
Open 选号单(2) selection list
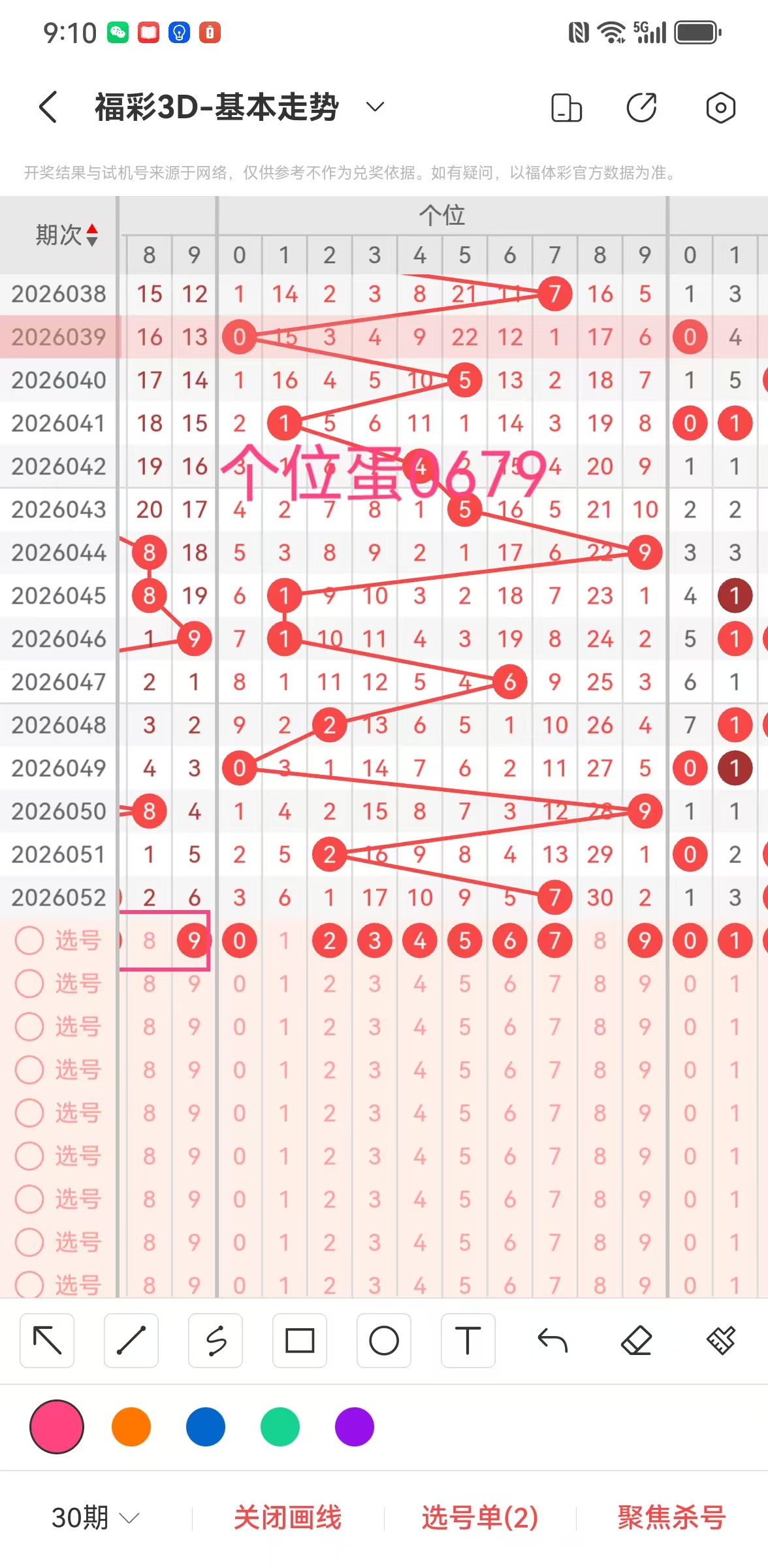(x=480, y=1518)
